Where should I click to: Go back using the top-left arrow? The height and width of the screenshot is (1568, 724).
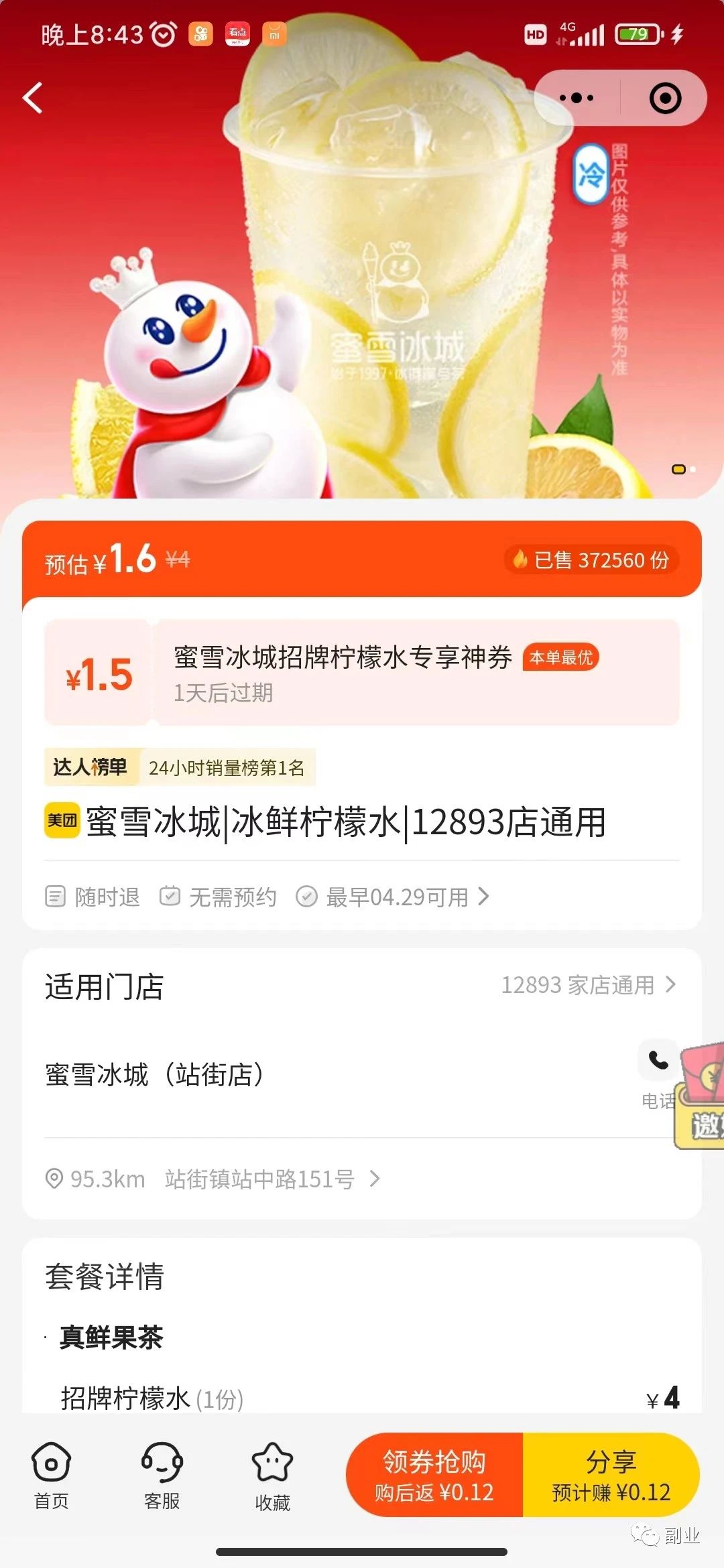34,99
